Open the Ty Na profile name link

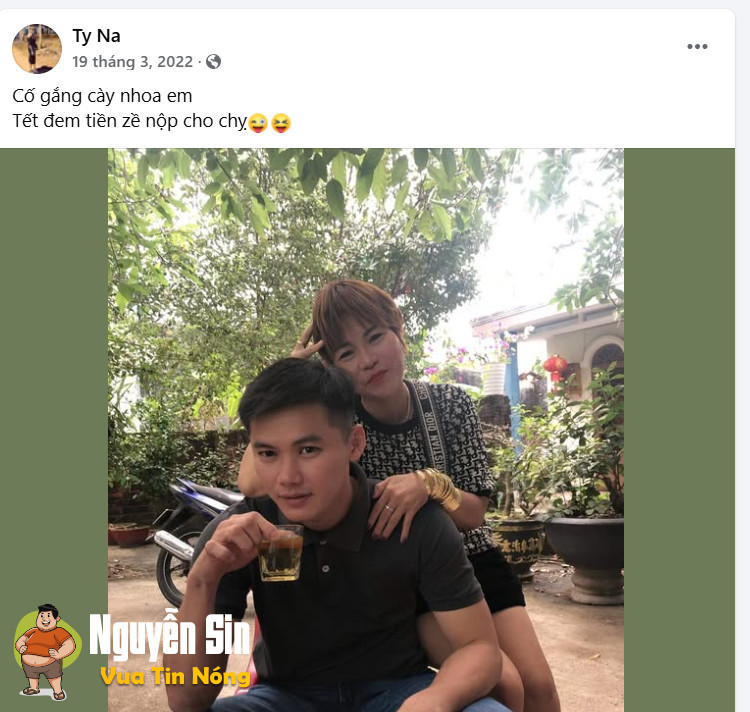96,36
